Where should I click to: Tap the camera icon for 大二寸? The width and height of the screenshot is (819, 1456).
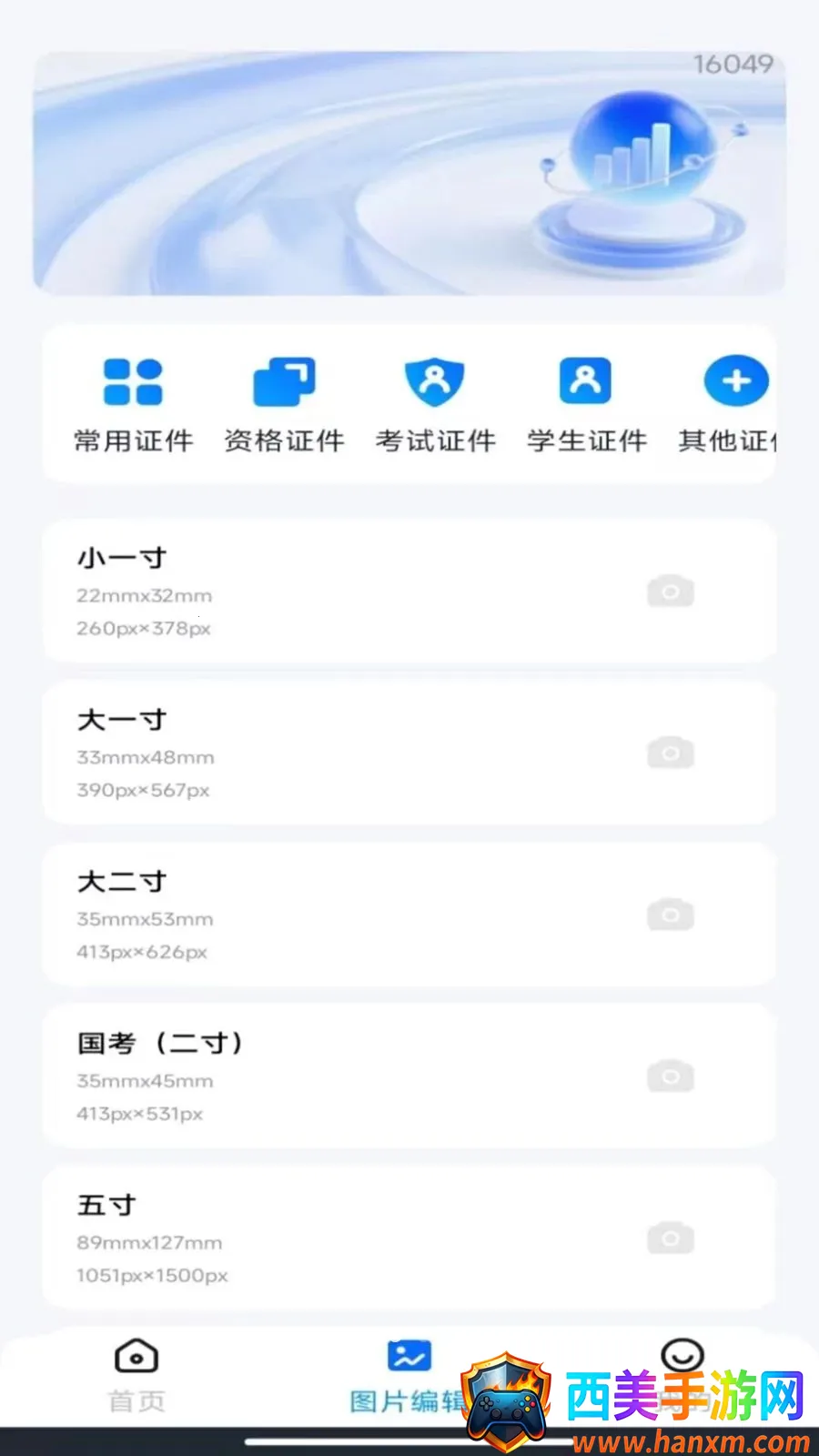tap(671, 915)
